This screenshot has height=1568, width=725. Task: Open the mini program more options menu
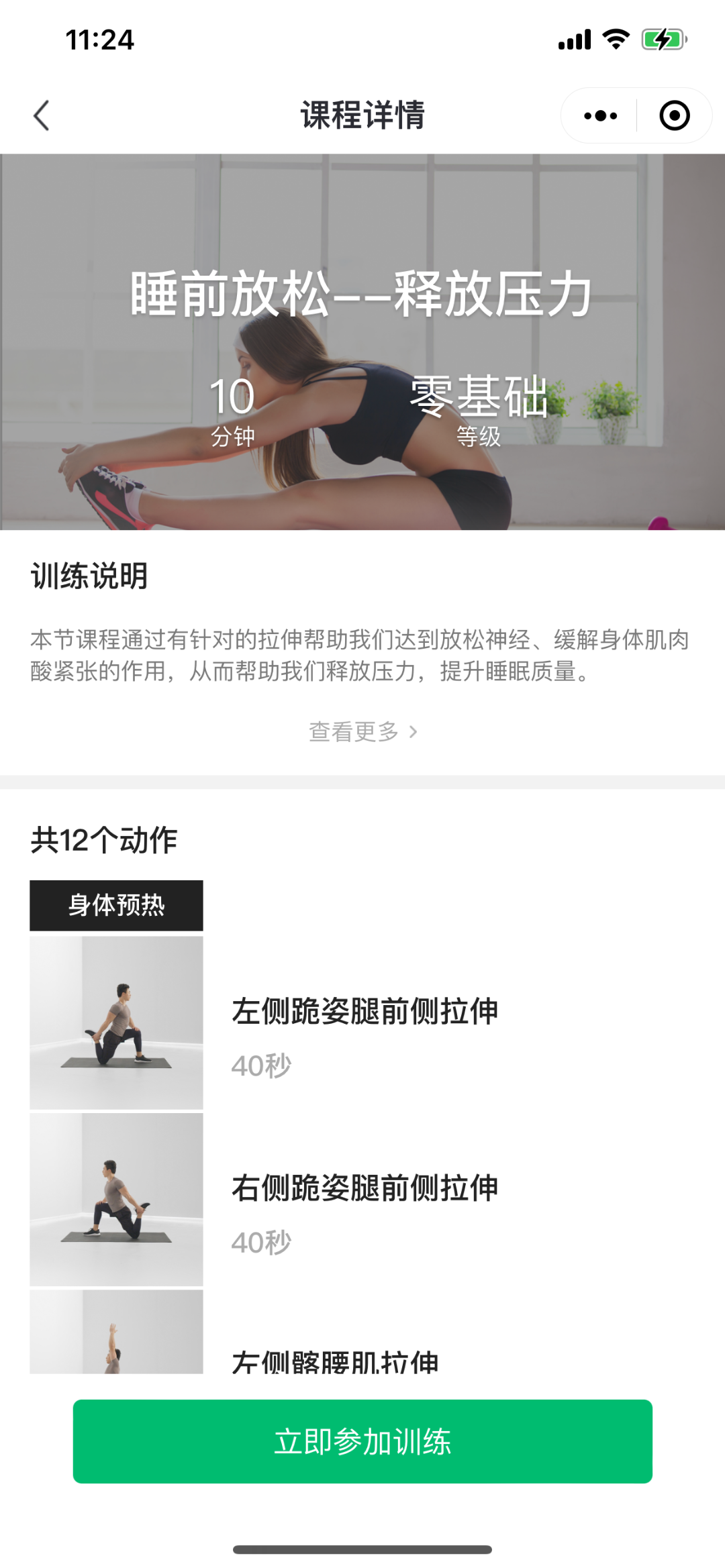(600, 115)
